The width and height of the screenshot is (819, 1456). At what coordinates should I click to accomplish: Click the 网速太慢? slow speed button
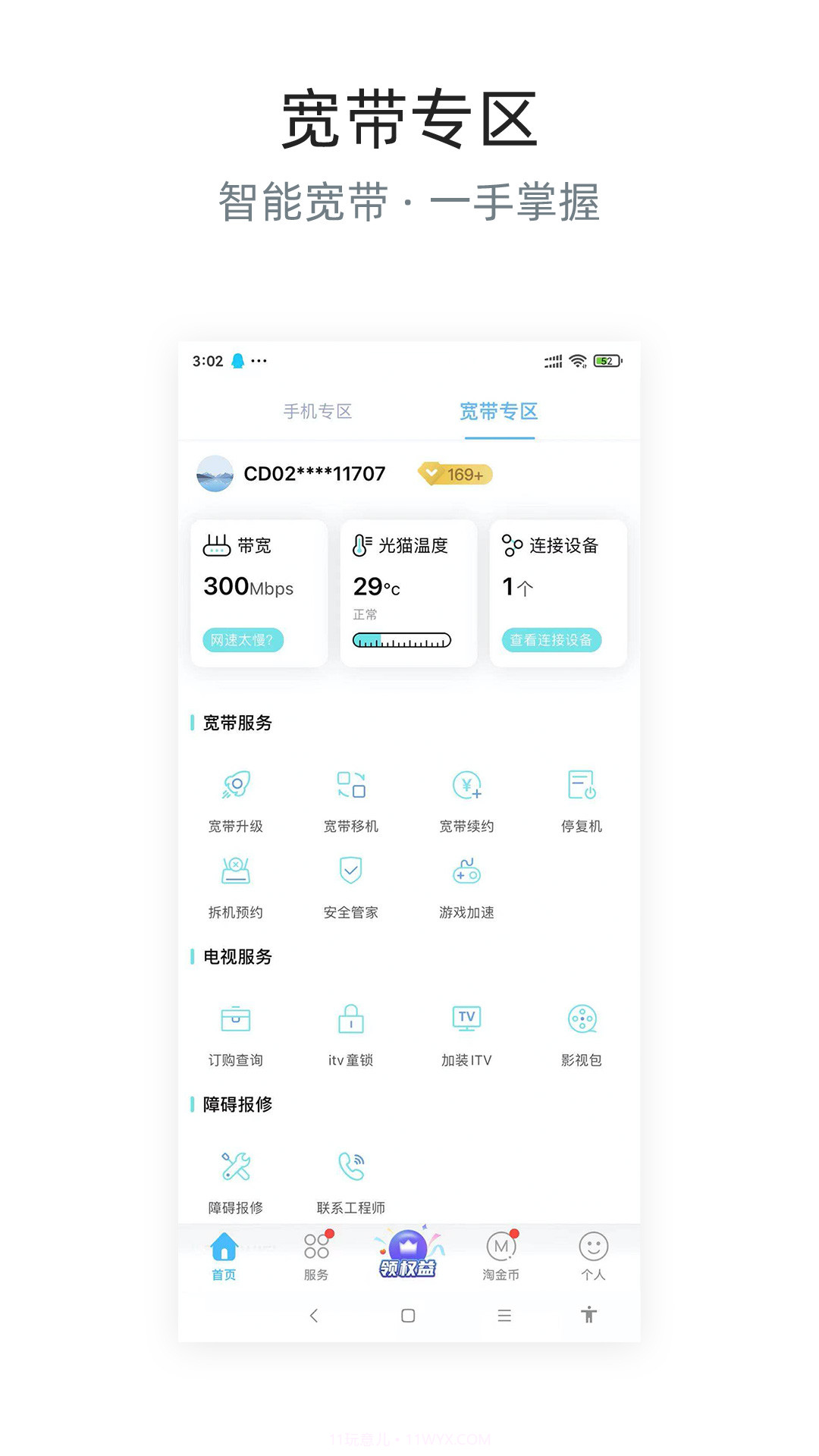[x=242, y=641]
